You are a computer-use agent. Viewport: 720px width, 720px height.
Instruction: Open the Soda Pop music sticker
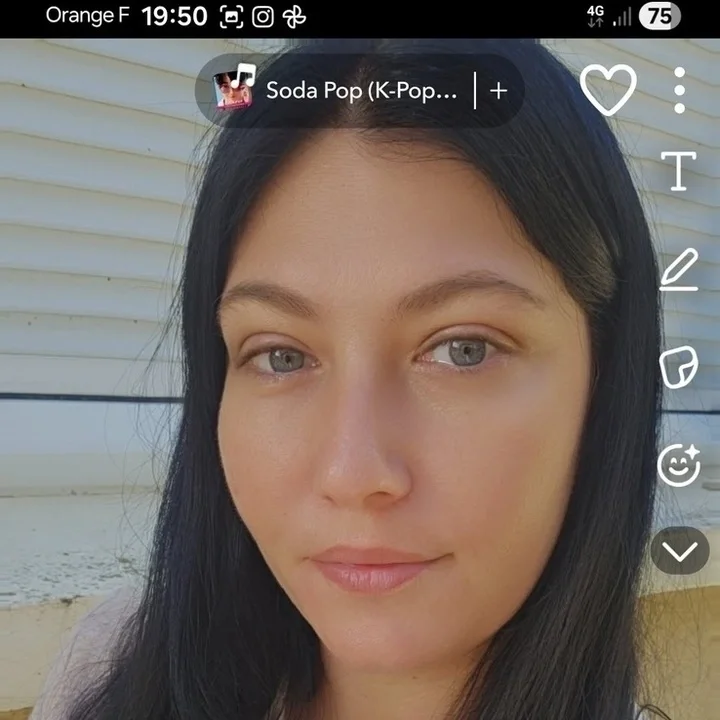click(340, 91)
